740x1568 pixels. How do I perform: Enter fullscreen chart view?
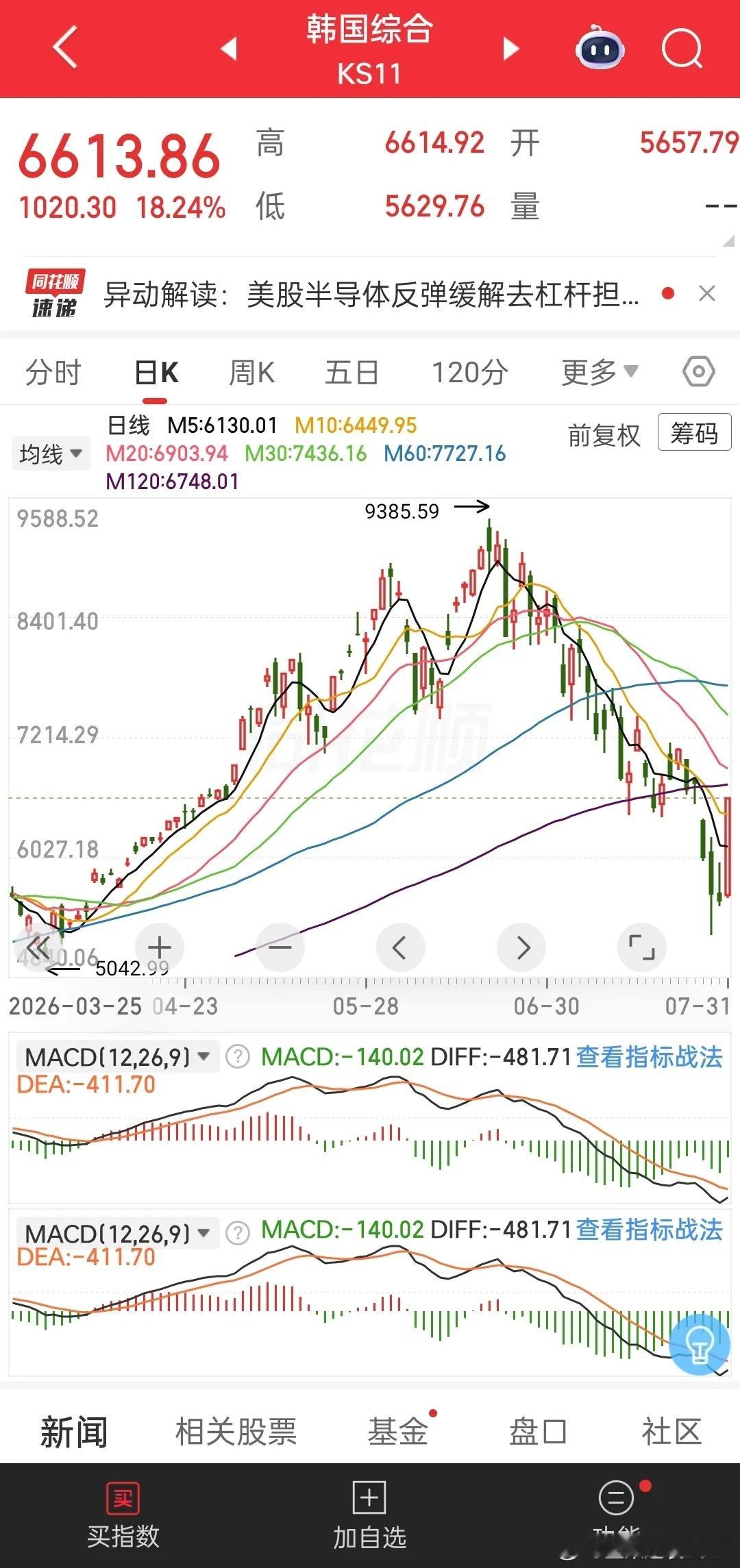click(642, 948)
